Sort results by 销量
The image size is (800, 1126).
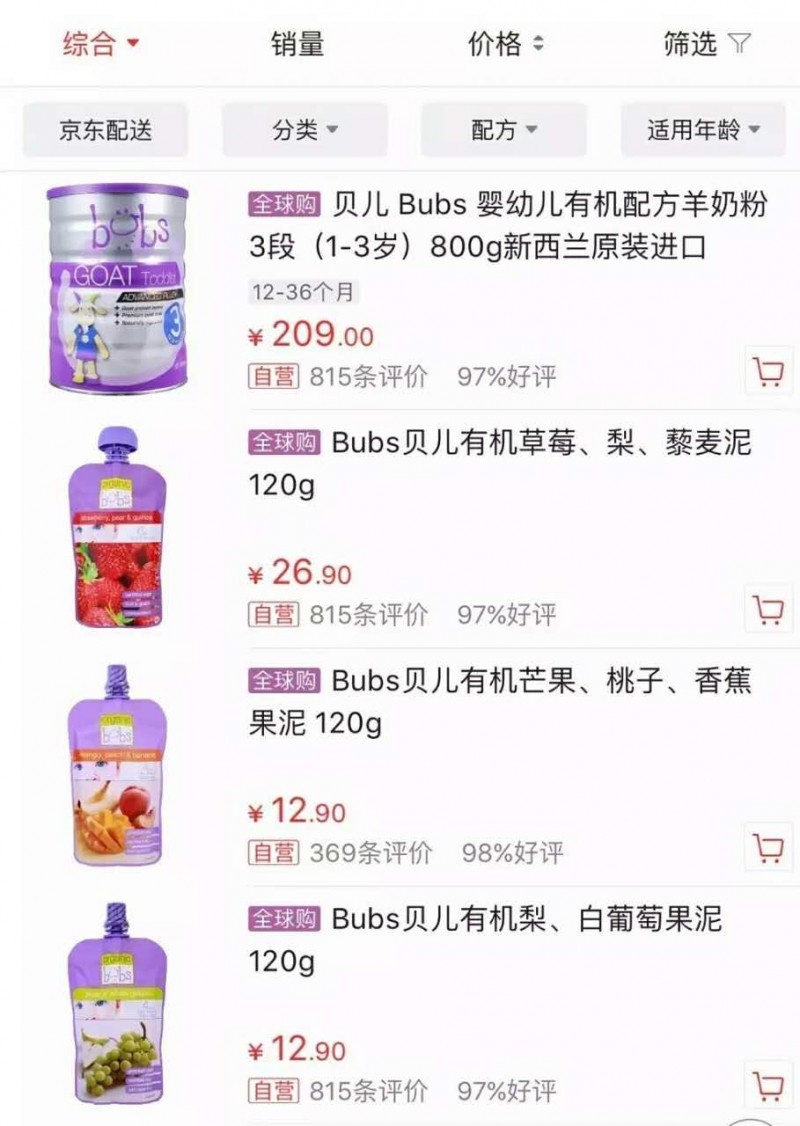pos(297,44)
